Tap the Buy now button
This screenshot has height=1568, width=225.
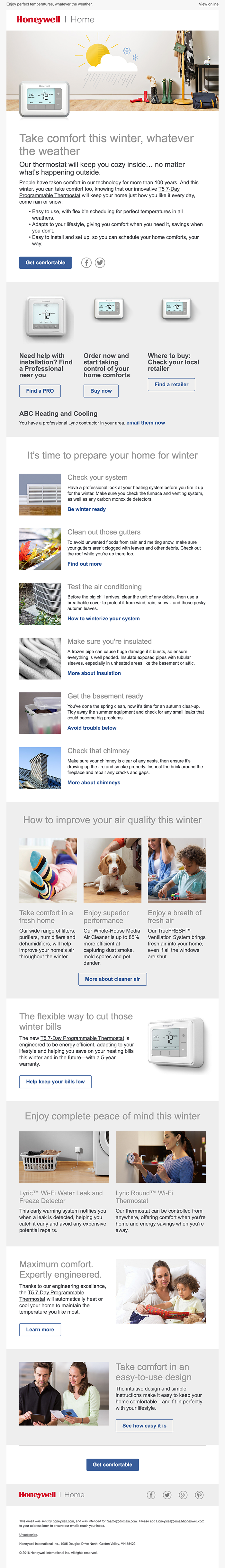(101, 391)
